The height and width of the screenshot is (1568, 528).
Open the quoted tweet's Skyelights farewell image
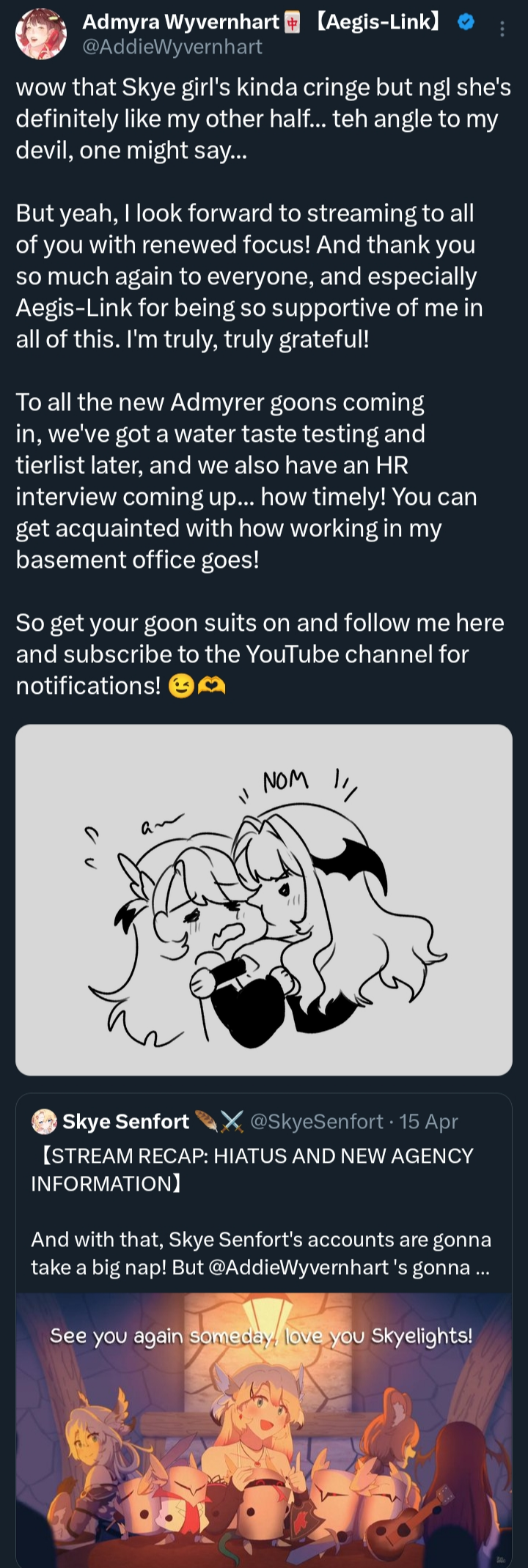coord(264,1430)
